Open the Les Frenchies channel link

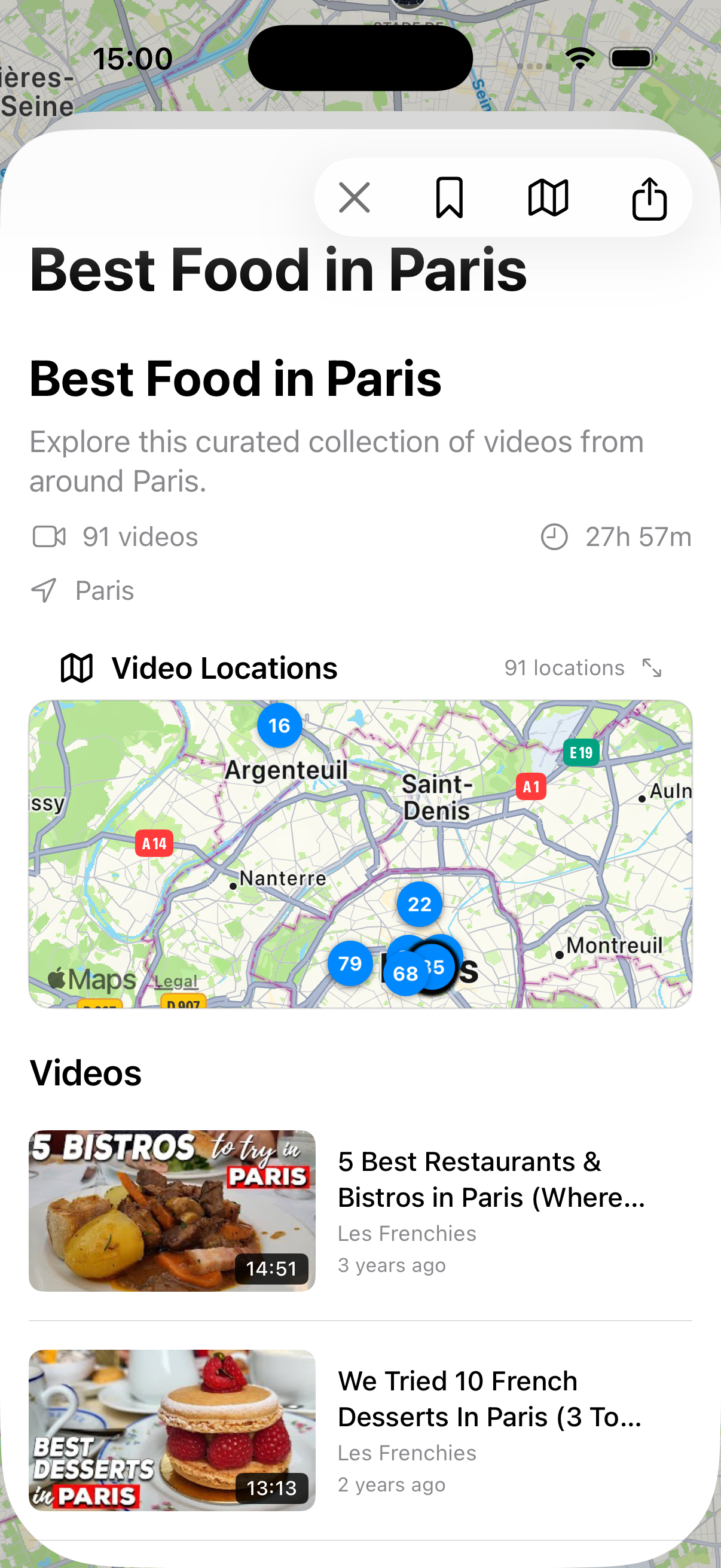(407, 1233)
